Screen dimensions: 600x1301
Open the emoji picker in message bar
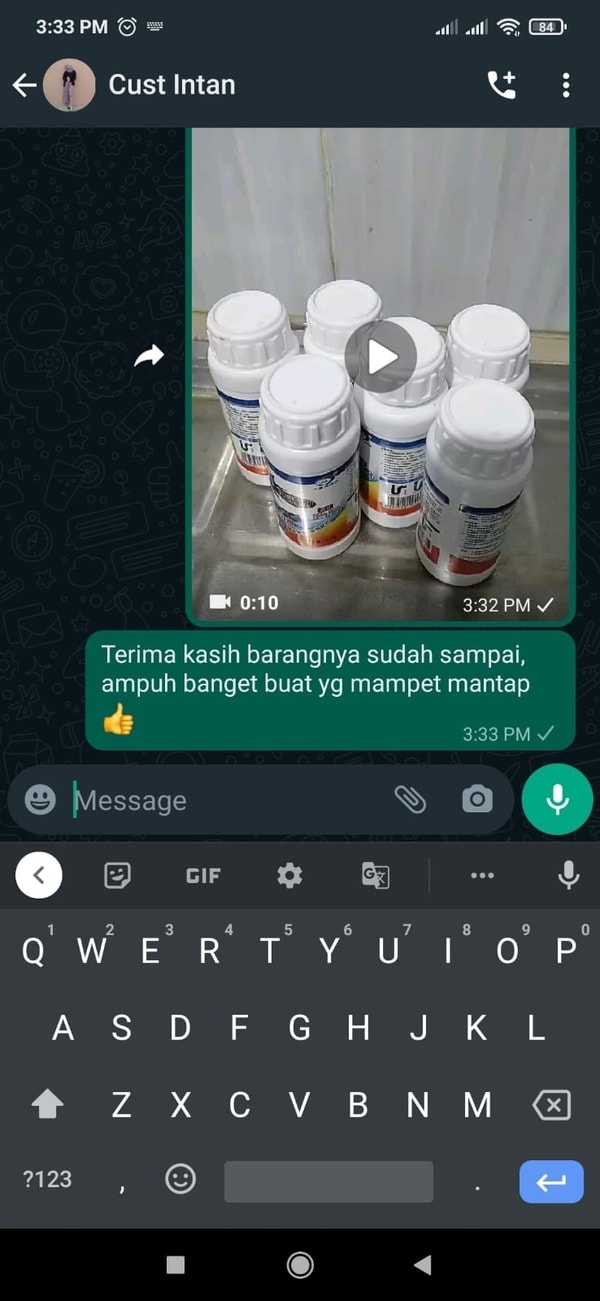tap(40, 799)
